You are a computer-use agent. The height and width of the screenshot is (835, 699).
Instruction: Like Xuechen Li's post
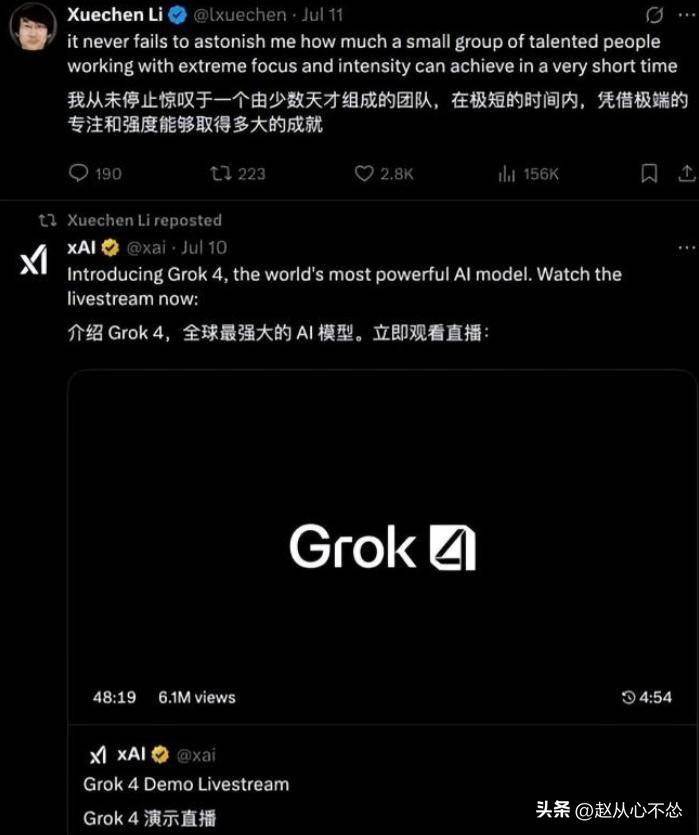tap(365, 173)
